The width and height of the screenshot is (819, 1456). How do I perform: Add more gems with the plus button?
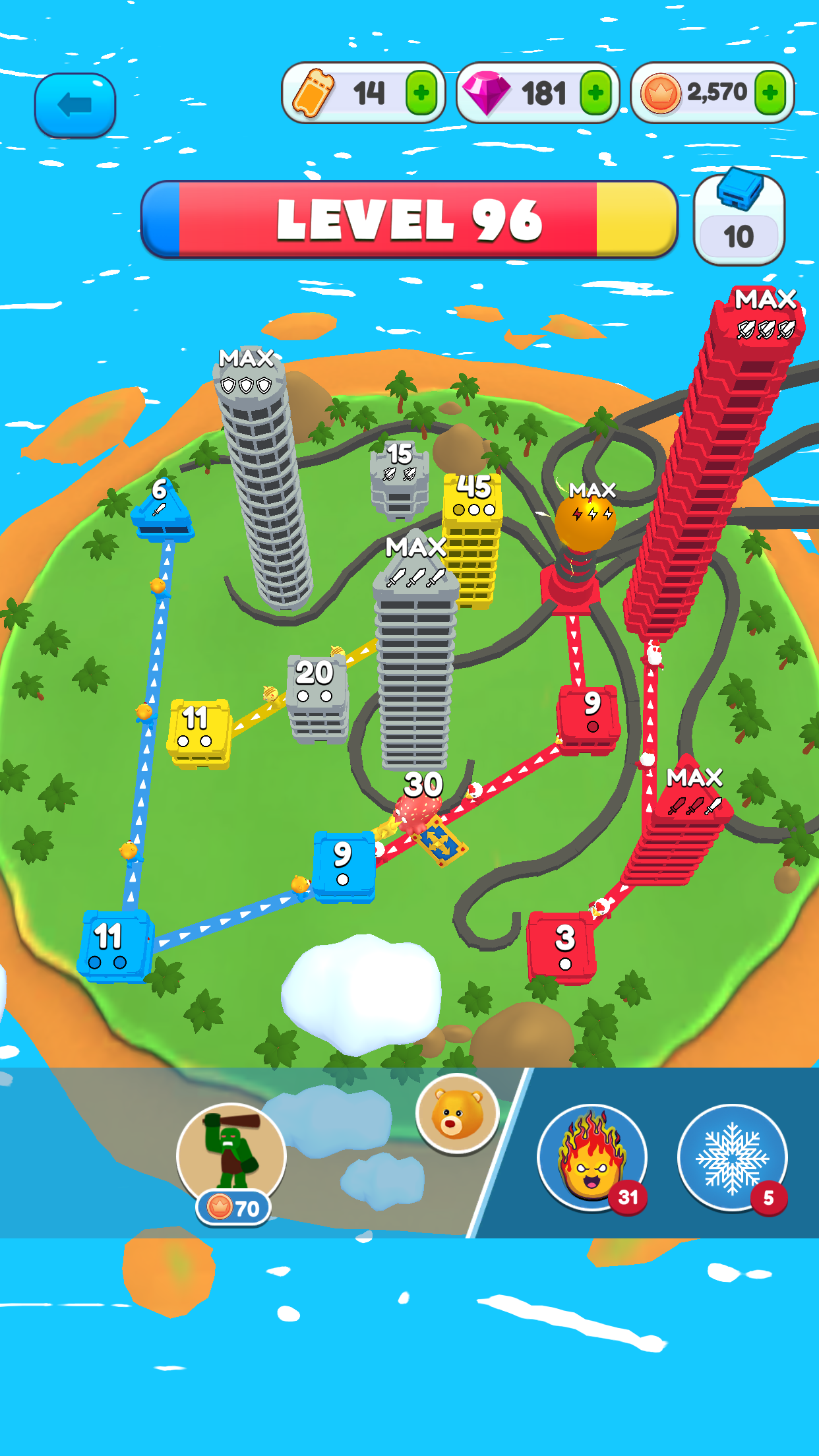tap(595, 93)
